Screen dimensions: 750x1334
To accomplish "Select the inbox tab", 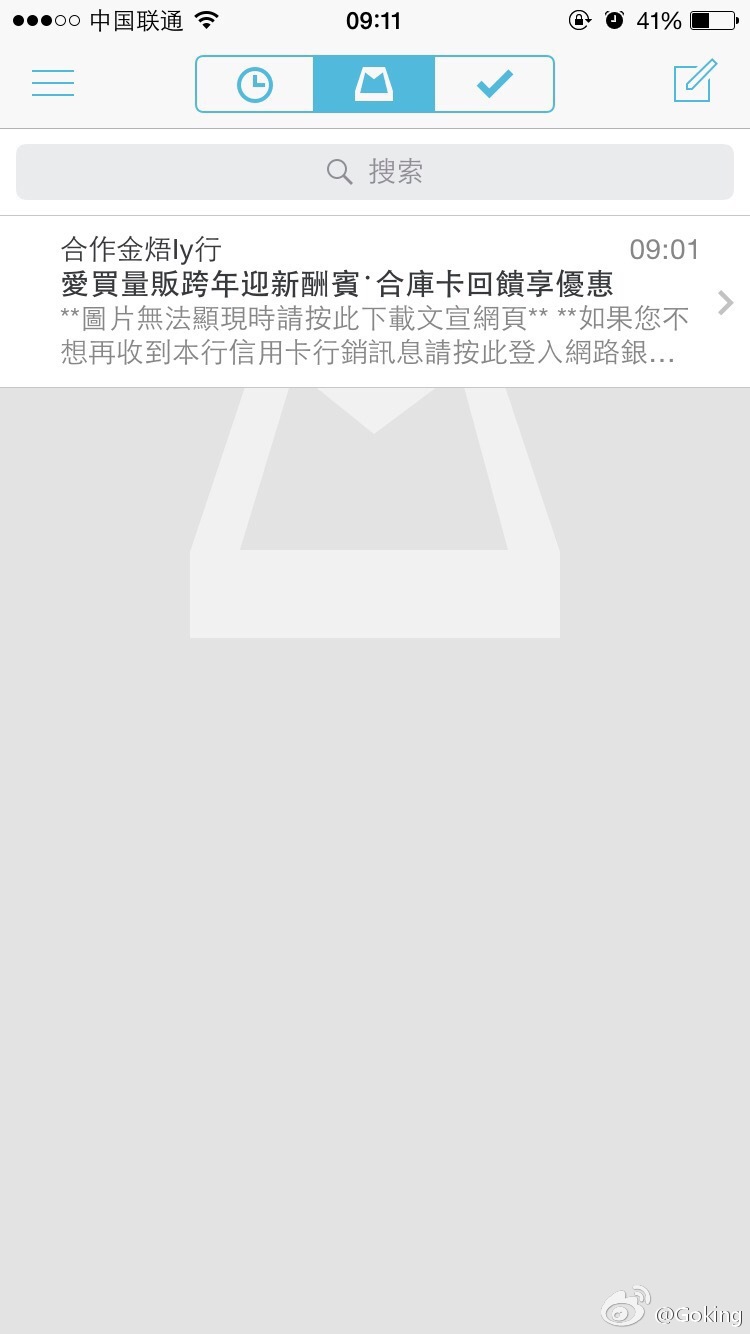I will pyautogui.click(x=374, y=84).
